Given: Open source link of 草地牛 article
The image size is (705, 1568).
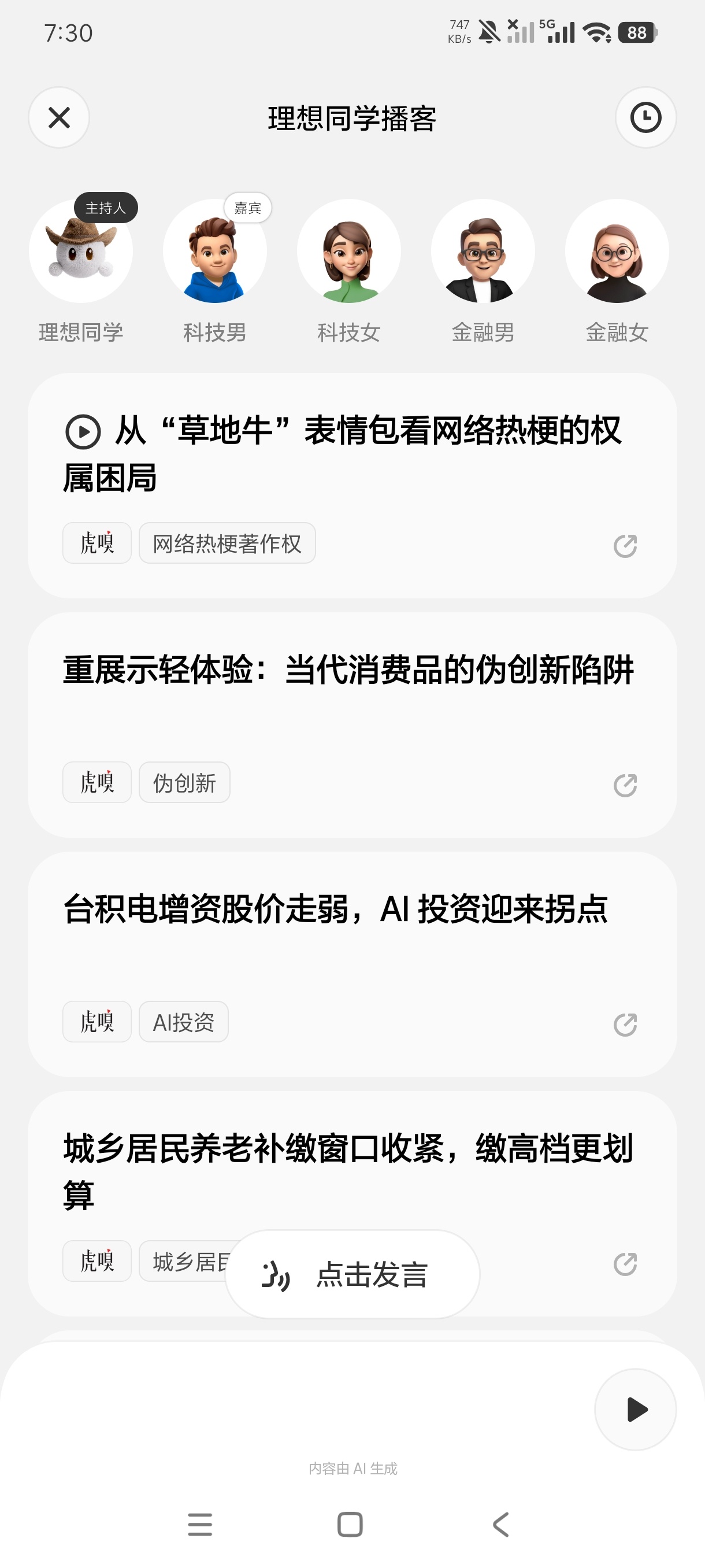Looking at the screenshot, I should (x=625, y=546).
